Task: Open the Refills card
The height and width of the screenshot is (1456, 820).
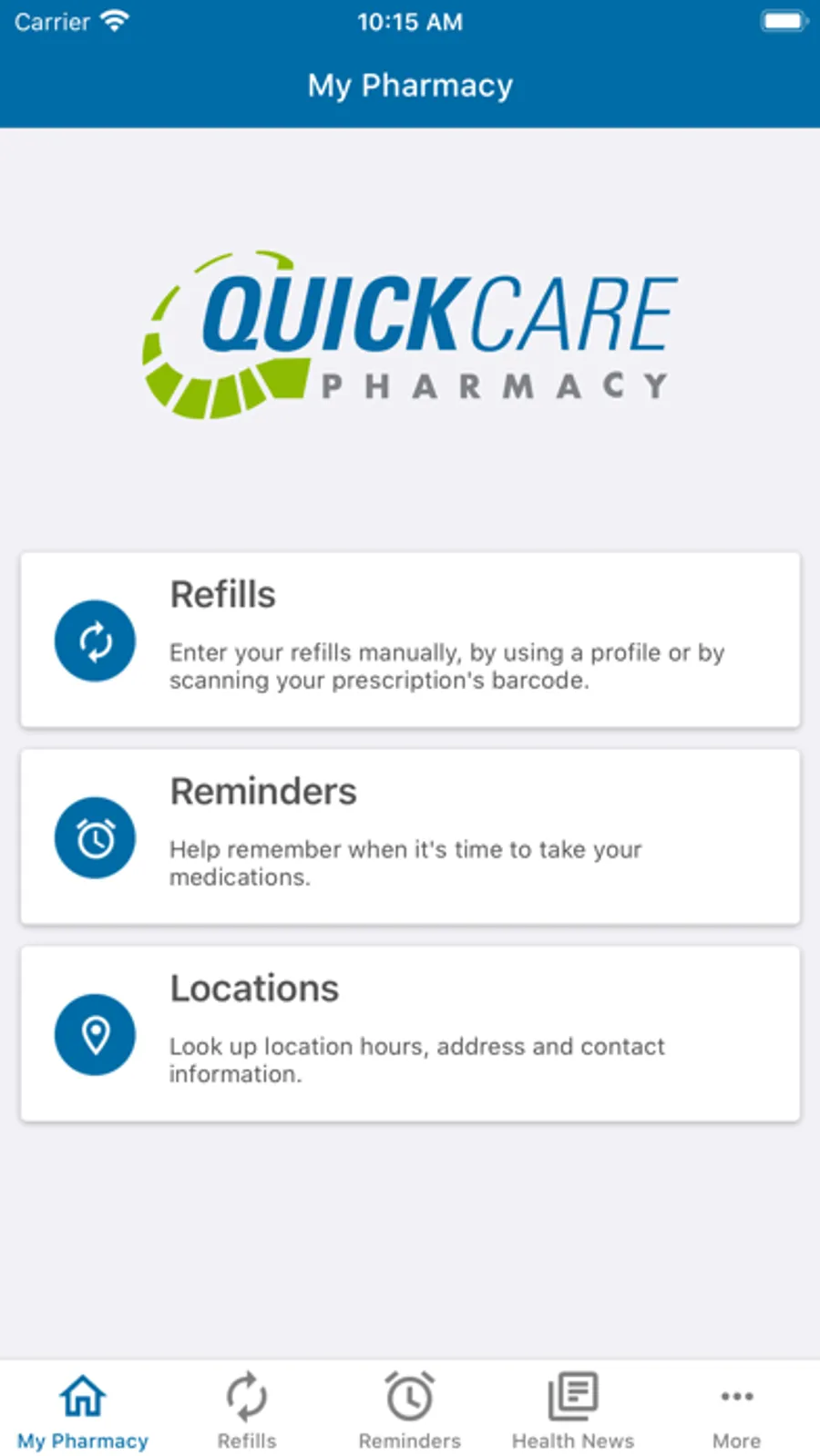Action: [410, 640]
